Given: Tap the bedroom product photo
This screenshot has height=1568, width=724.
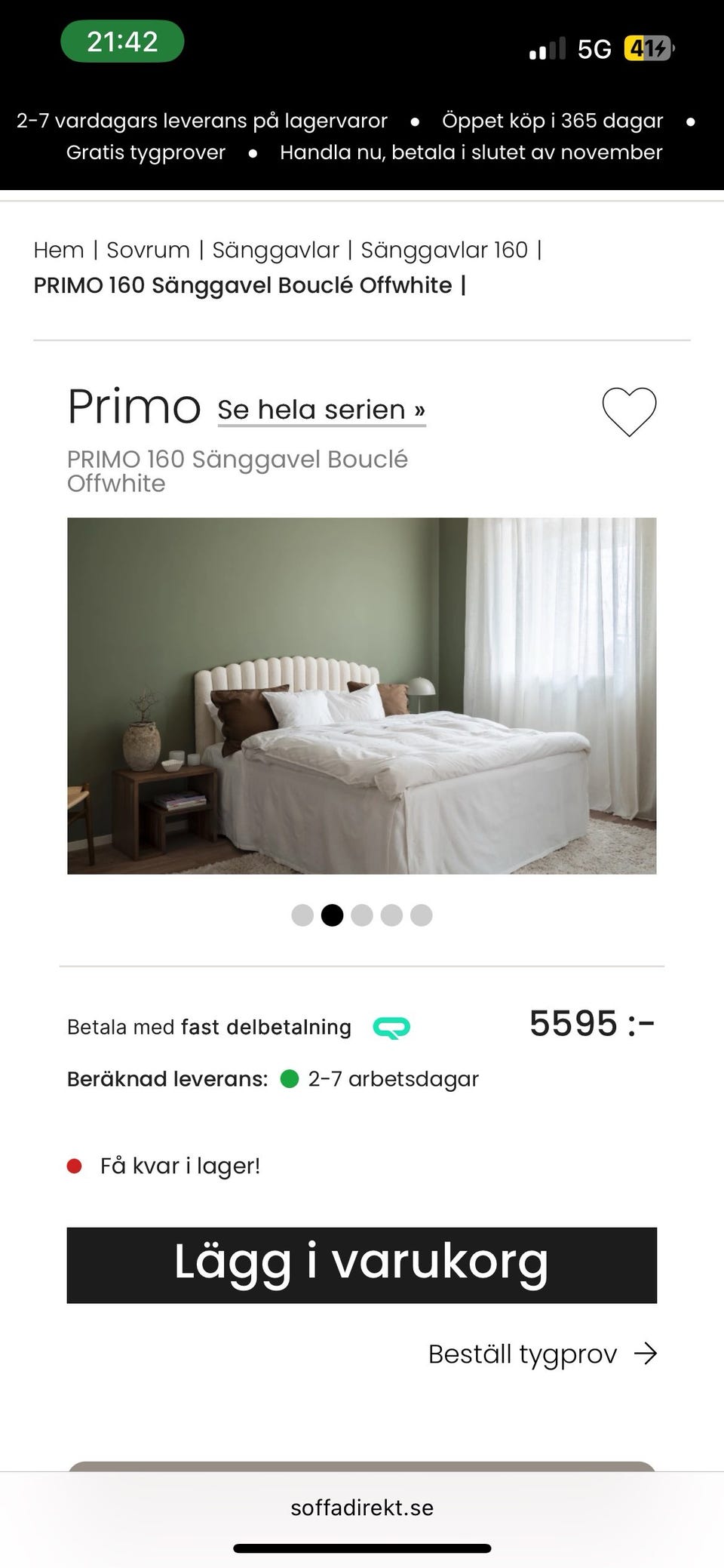Looking at the screenshot, I should (x=362, y=693).
